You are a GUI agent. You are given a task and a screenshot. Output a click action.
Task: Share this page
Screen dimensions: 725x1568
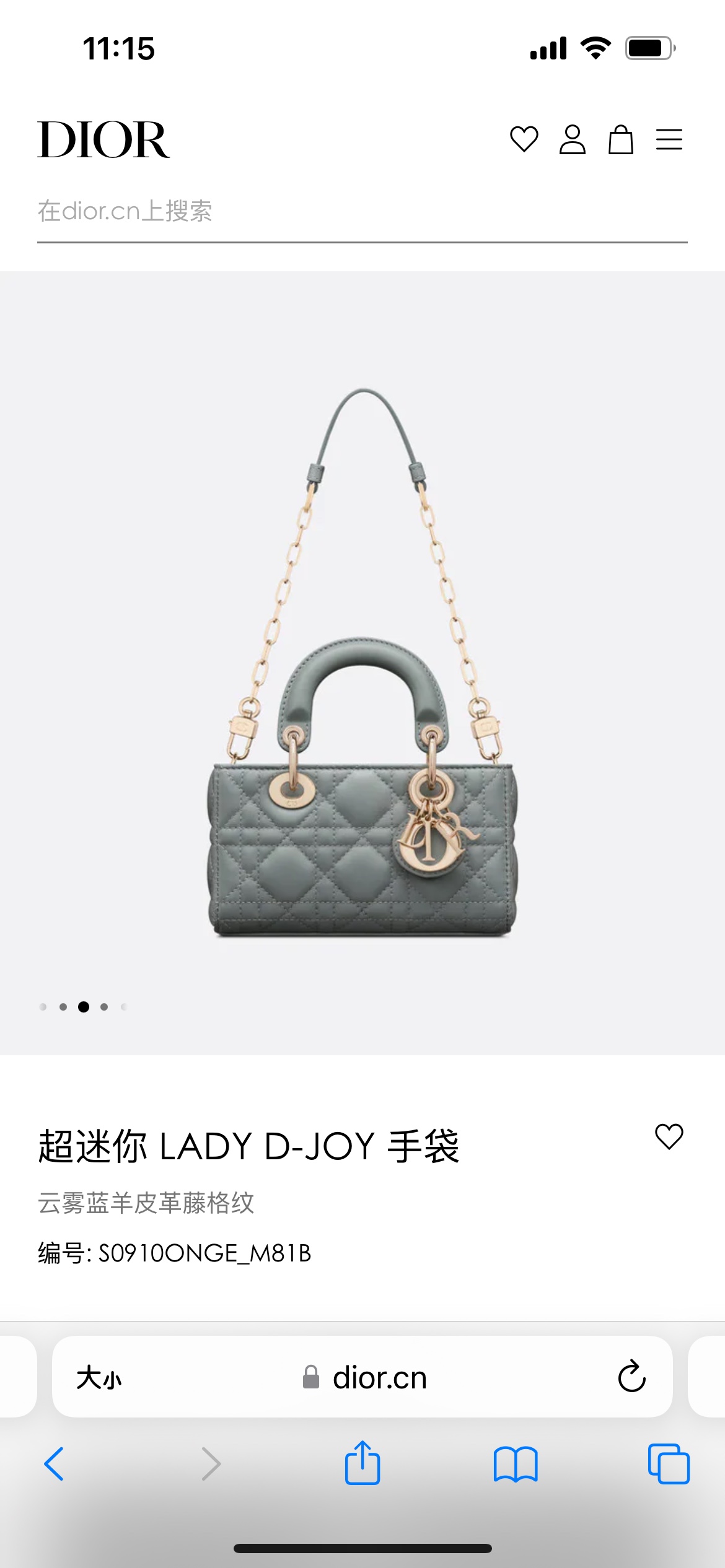click(x=362, y=1463)
